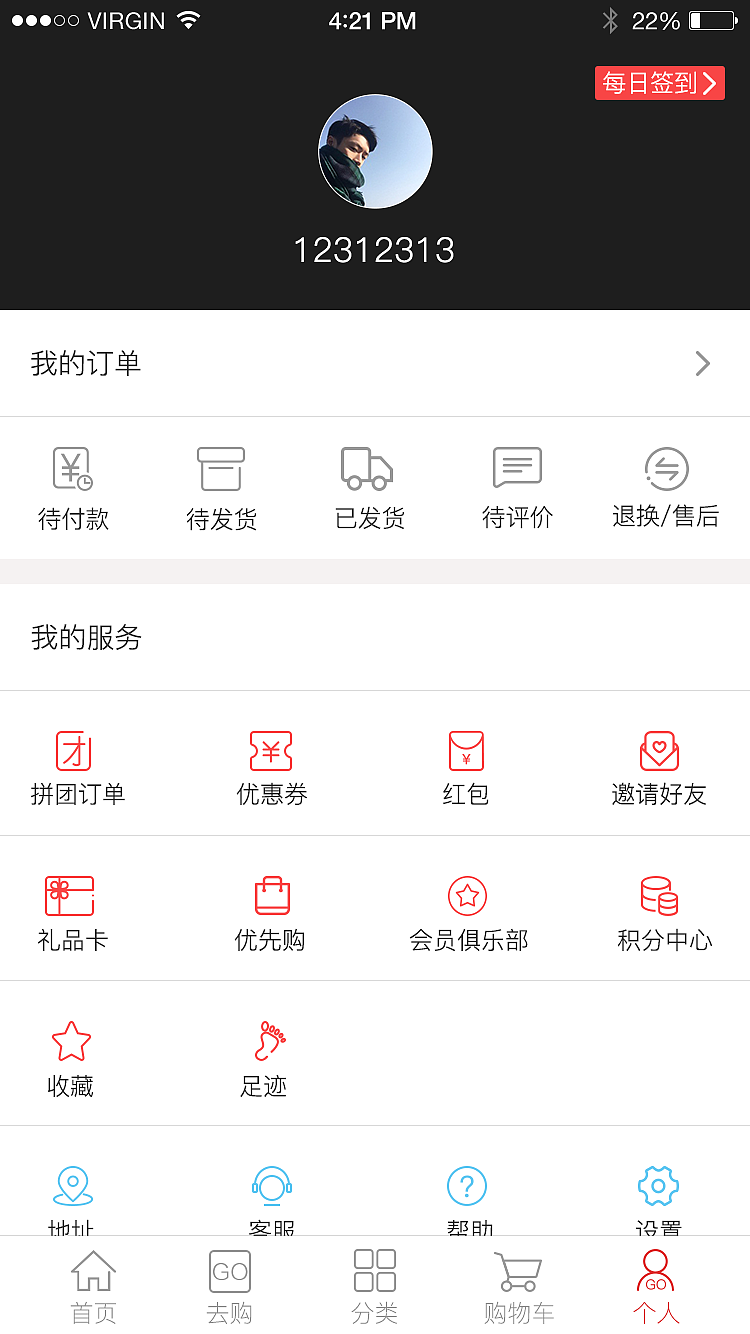Viewport: 750px width, 1334px height.
Task: Go to 积分中心 points center
Action: point(664,912)
